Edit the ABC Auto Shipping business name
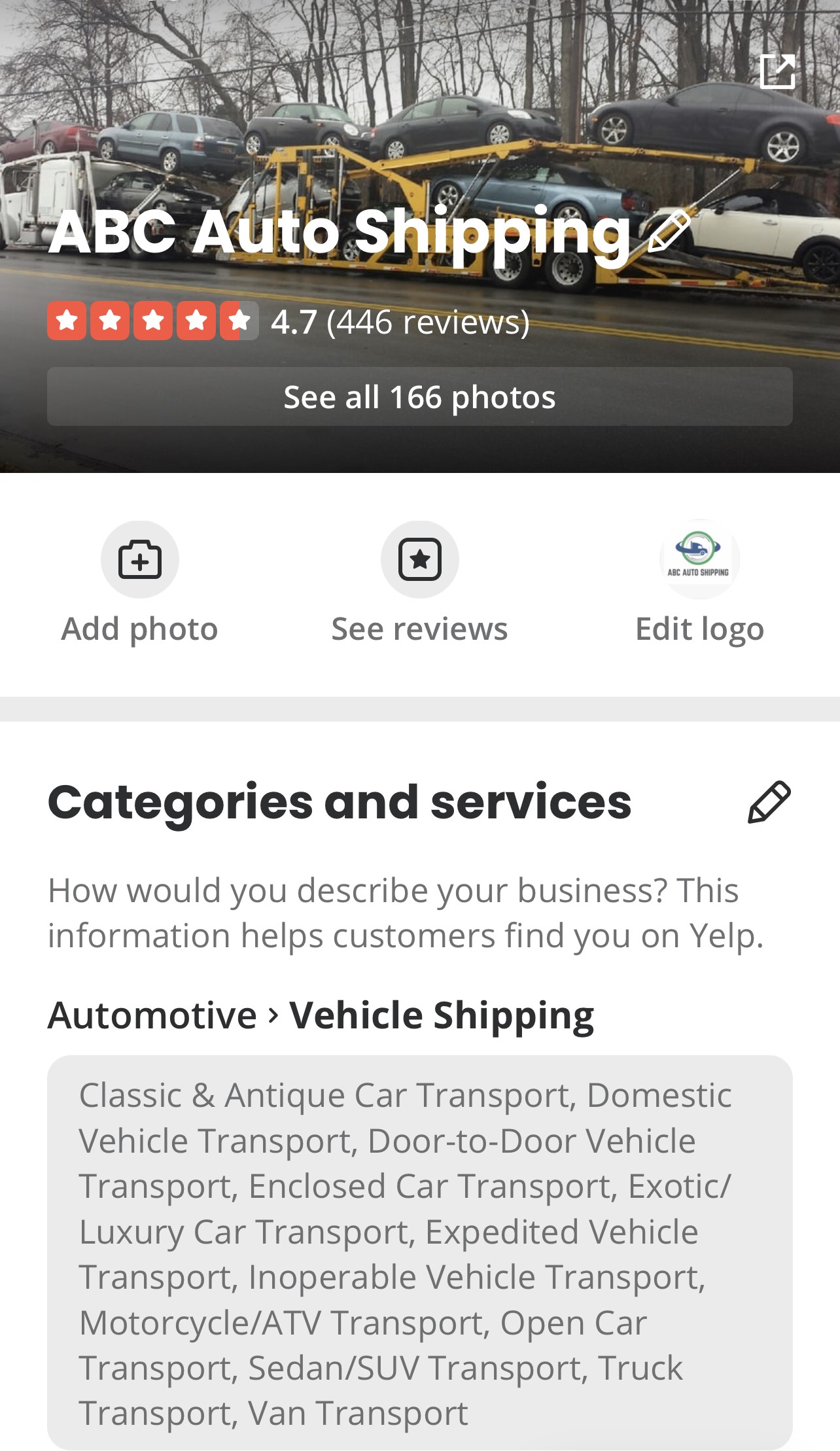 point(669,231)
